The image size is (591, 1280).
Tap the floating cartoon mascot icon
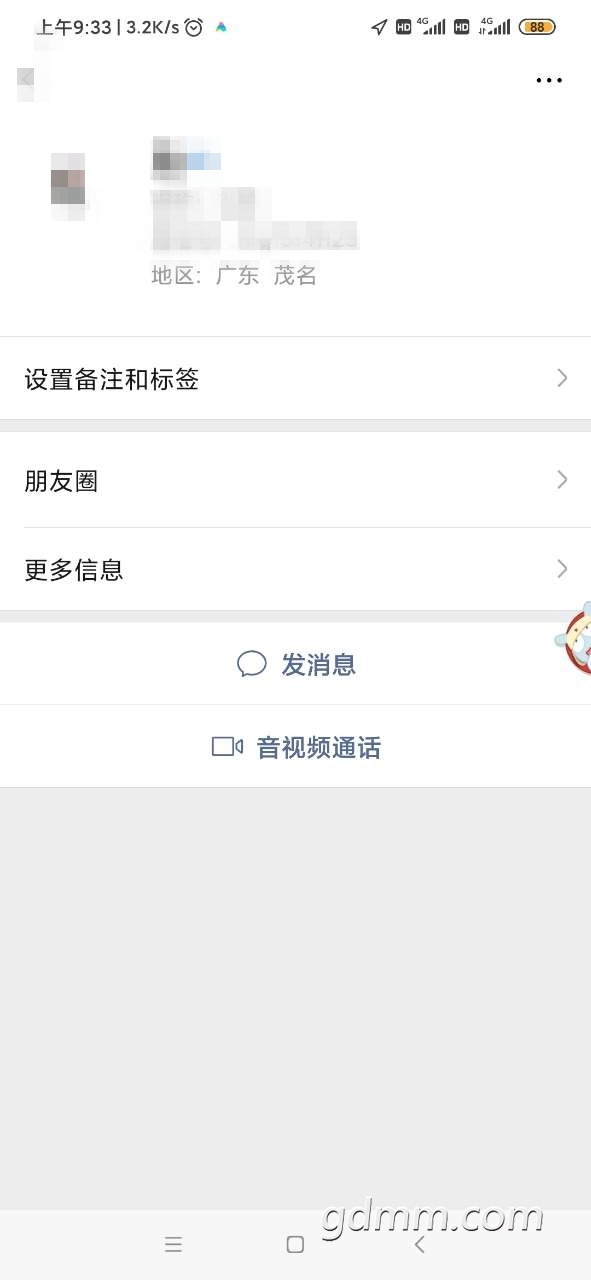pos(574,639)
